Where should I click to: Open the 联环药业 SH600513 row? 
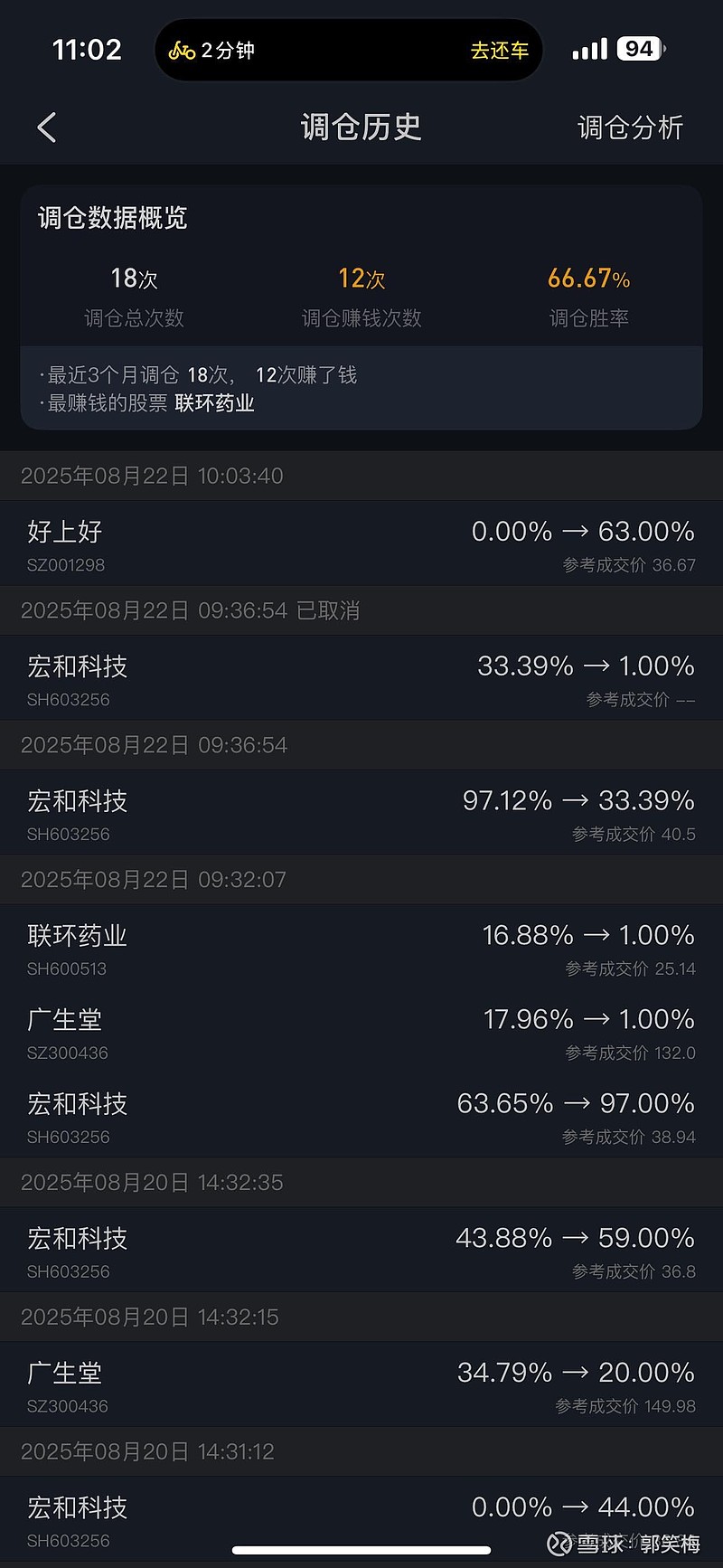pos(361,948)
